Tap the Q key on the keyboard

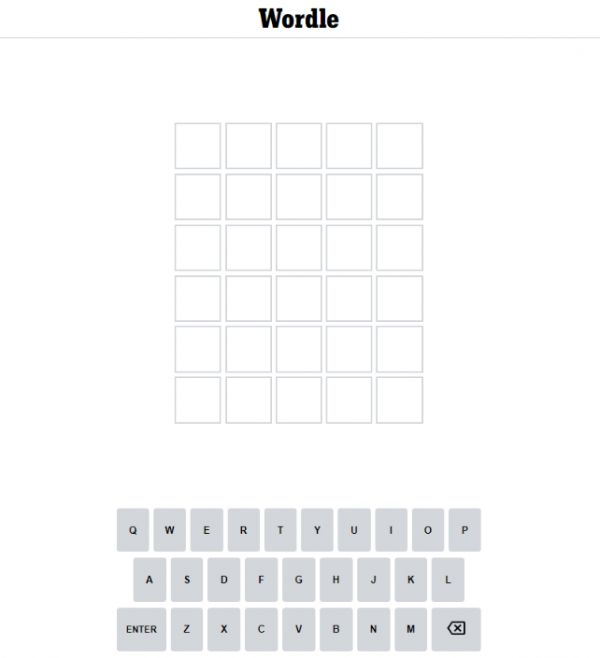[x=132, y=530]
